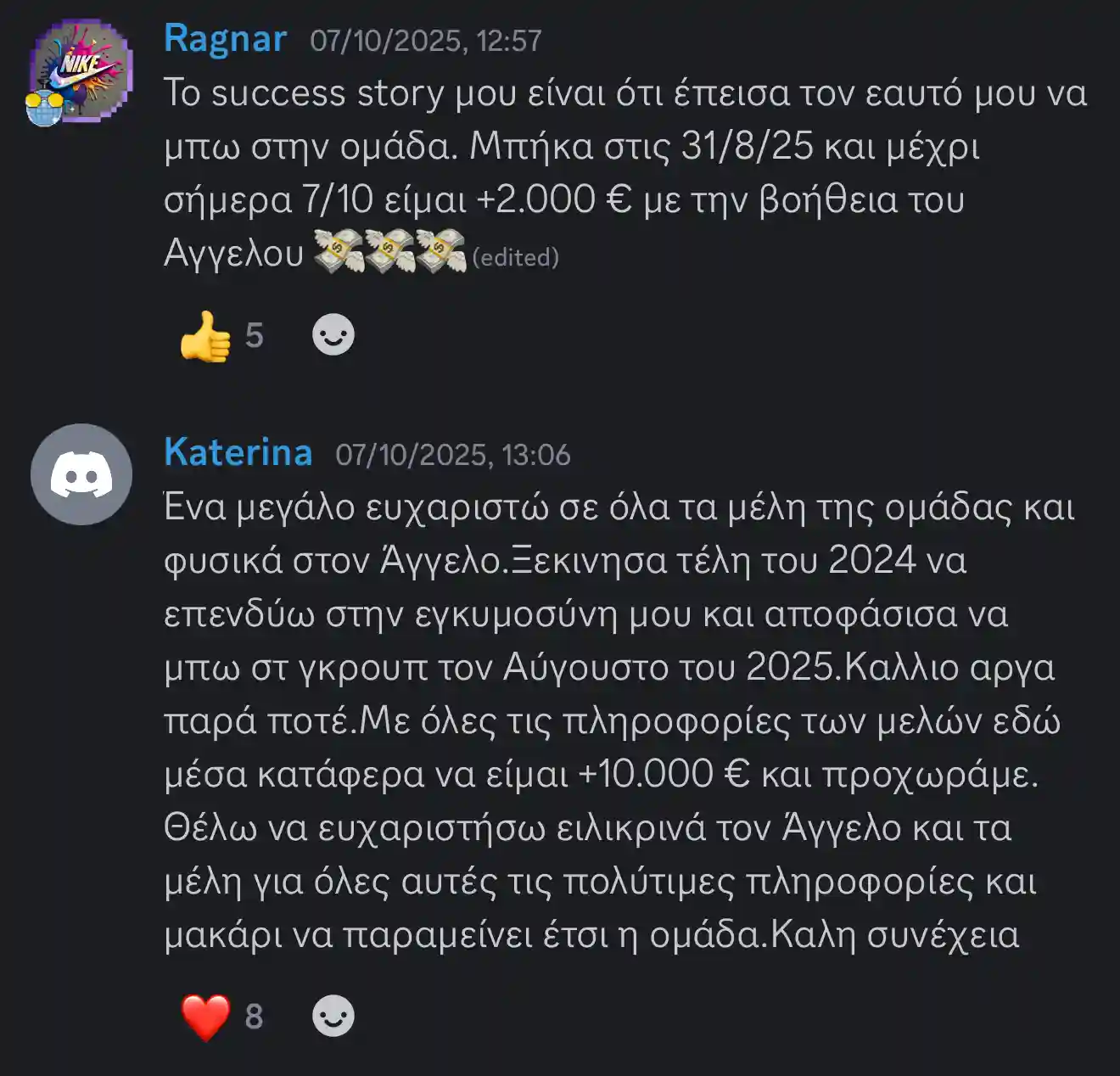Open add-reaction picker under Katerina's message
The height and width of the screenshot is (1076, 1120).
[x=333, y=1016]
